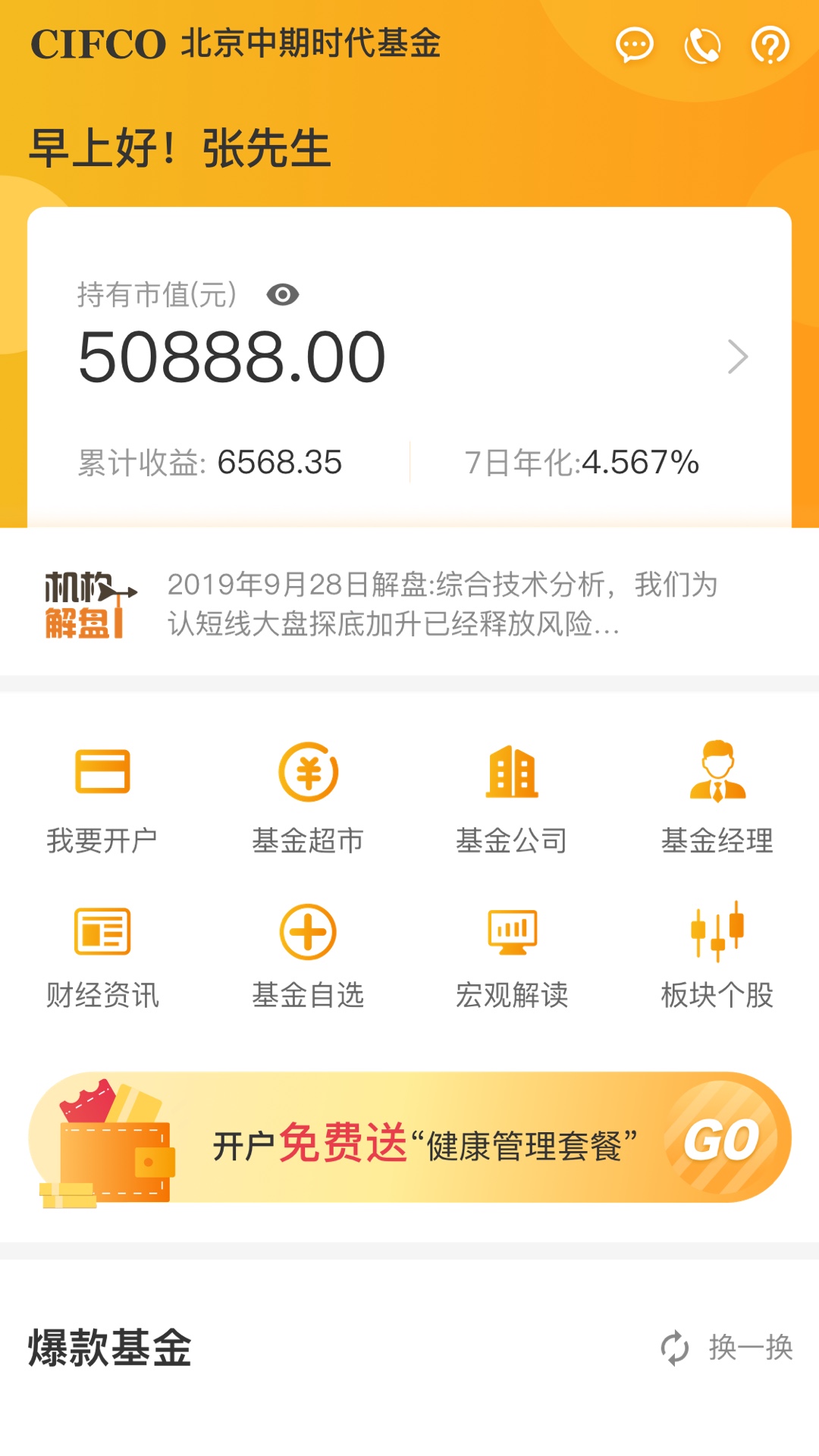
Task: Open holdings details chevron arrow
Action: tap(737, 357)
